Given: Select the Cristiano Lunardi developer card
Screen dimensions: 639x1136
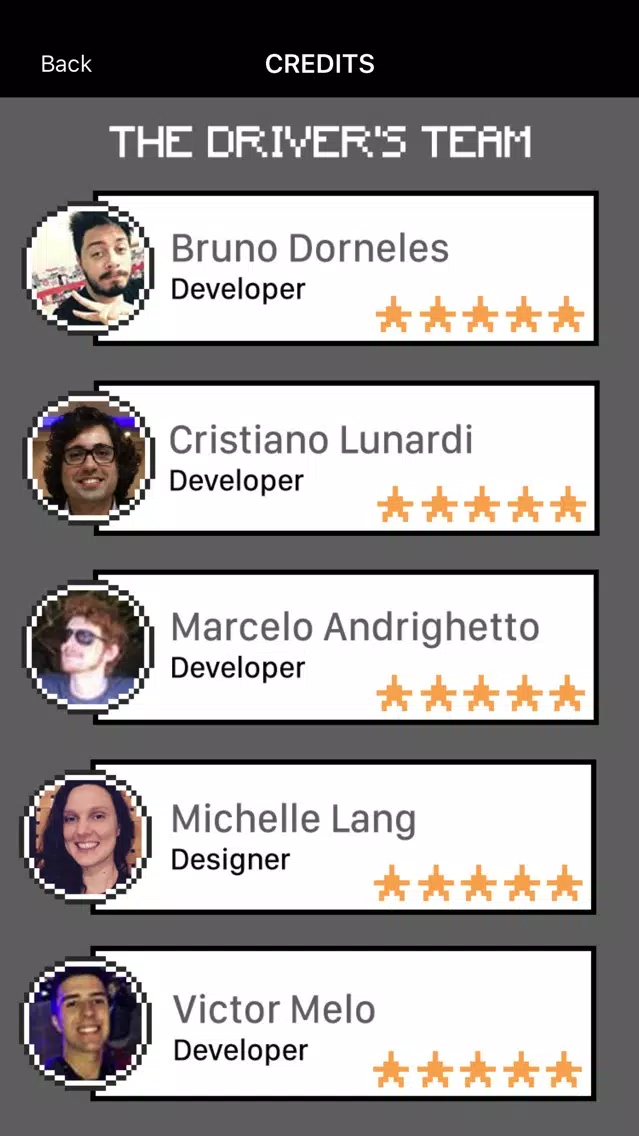Looking at the screenshot, I should pos(345,458).
